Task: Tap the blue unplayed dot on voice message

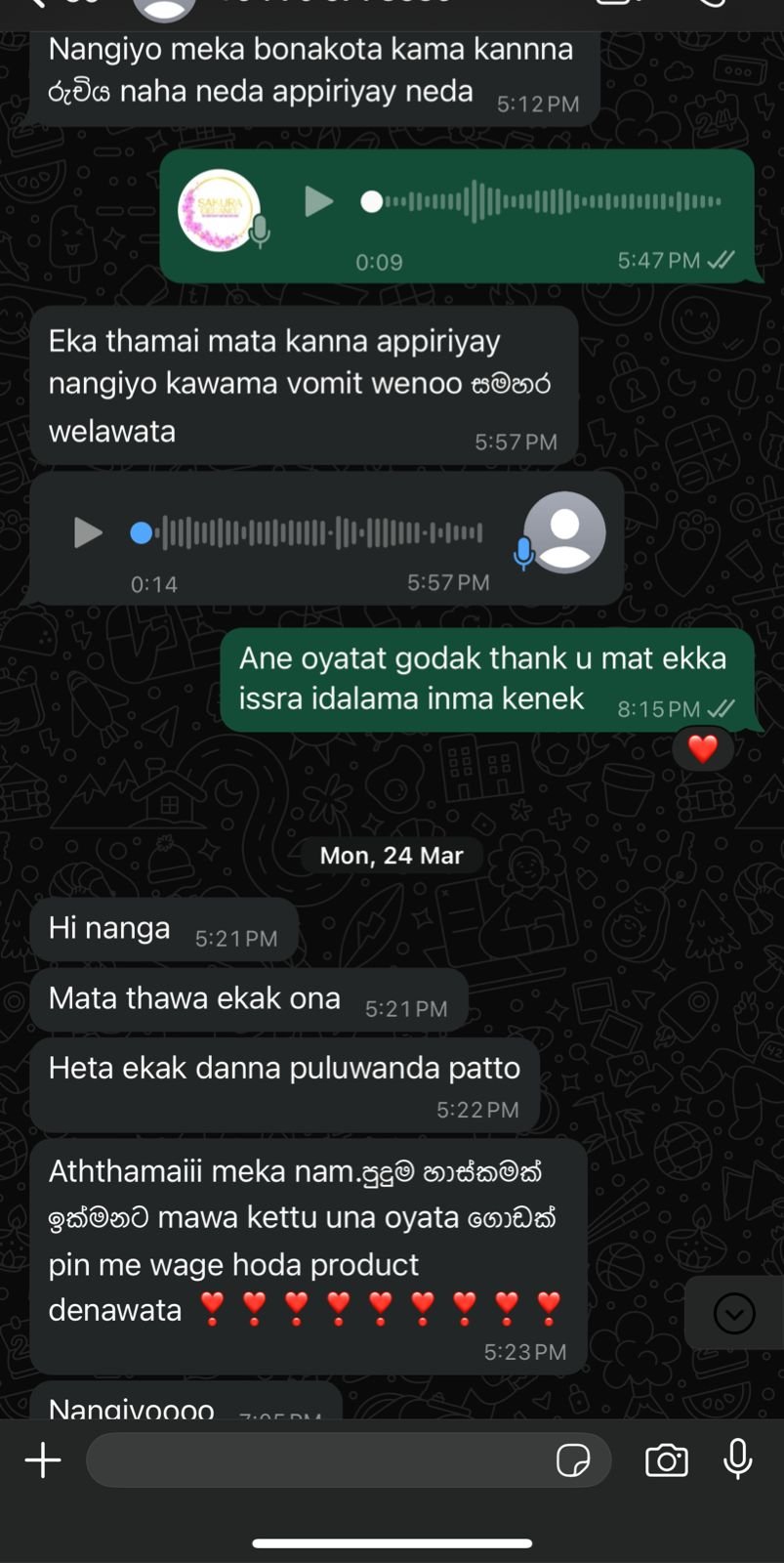Action: pyautogui.click(x=142, y=531)
